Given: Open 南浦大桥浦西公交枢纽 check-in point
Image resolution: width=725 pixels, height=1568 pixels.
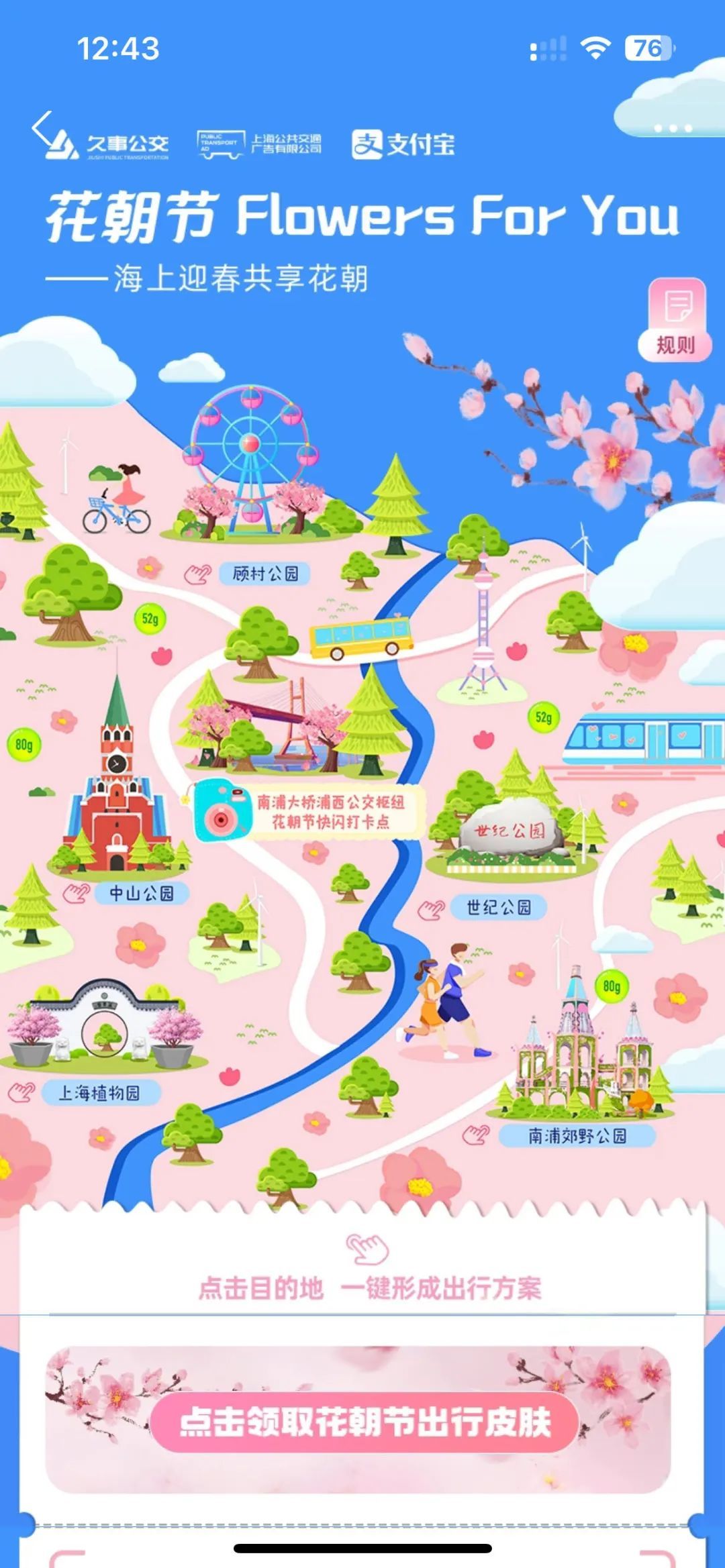Looking at the screenshot, I should (329, 812).
